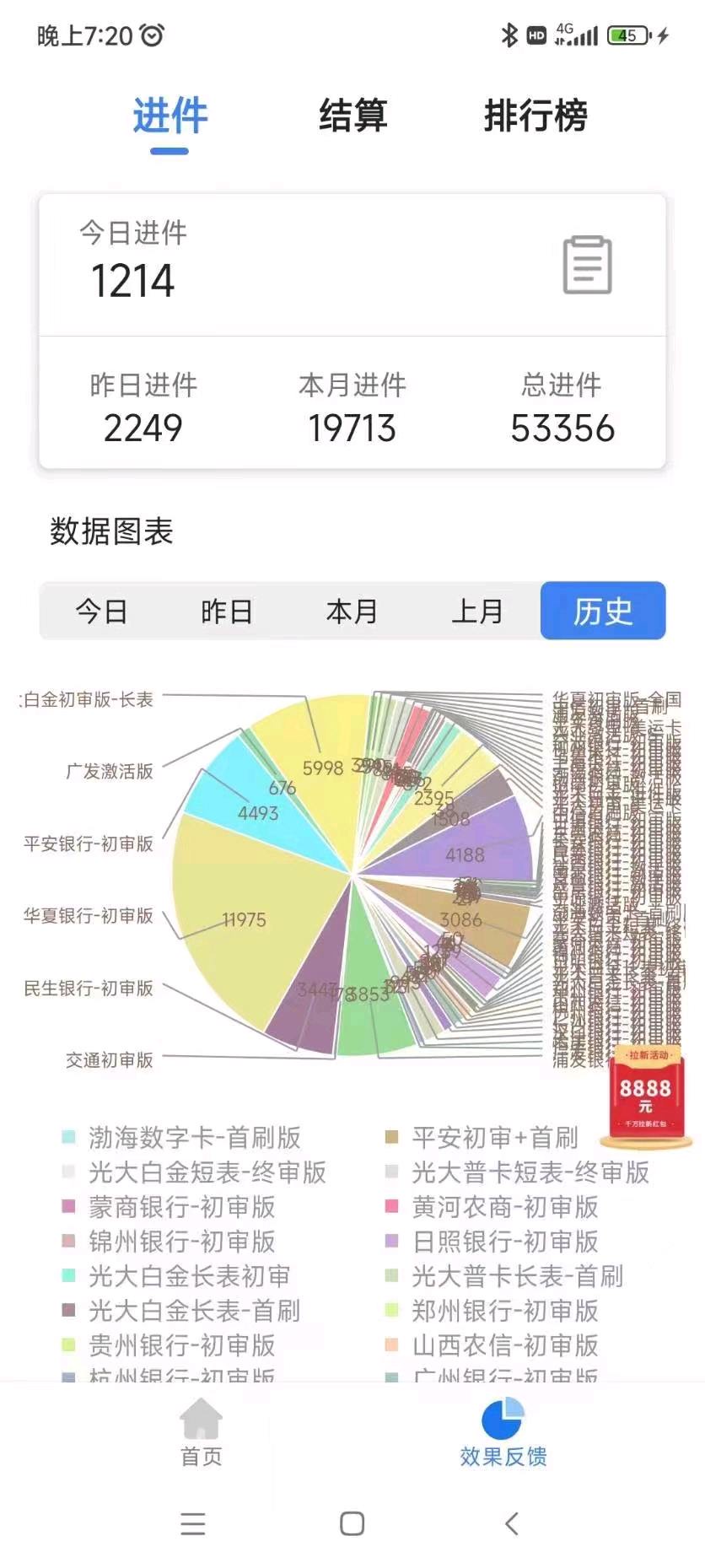
Task: Select the 进件 tab
Action: (x=170, y=116)
